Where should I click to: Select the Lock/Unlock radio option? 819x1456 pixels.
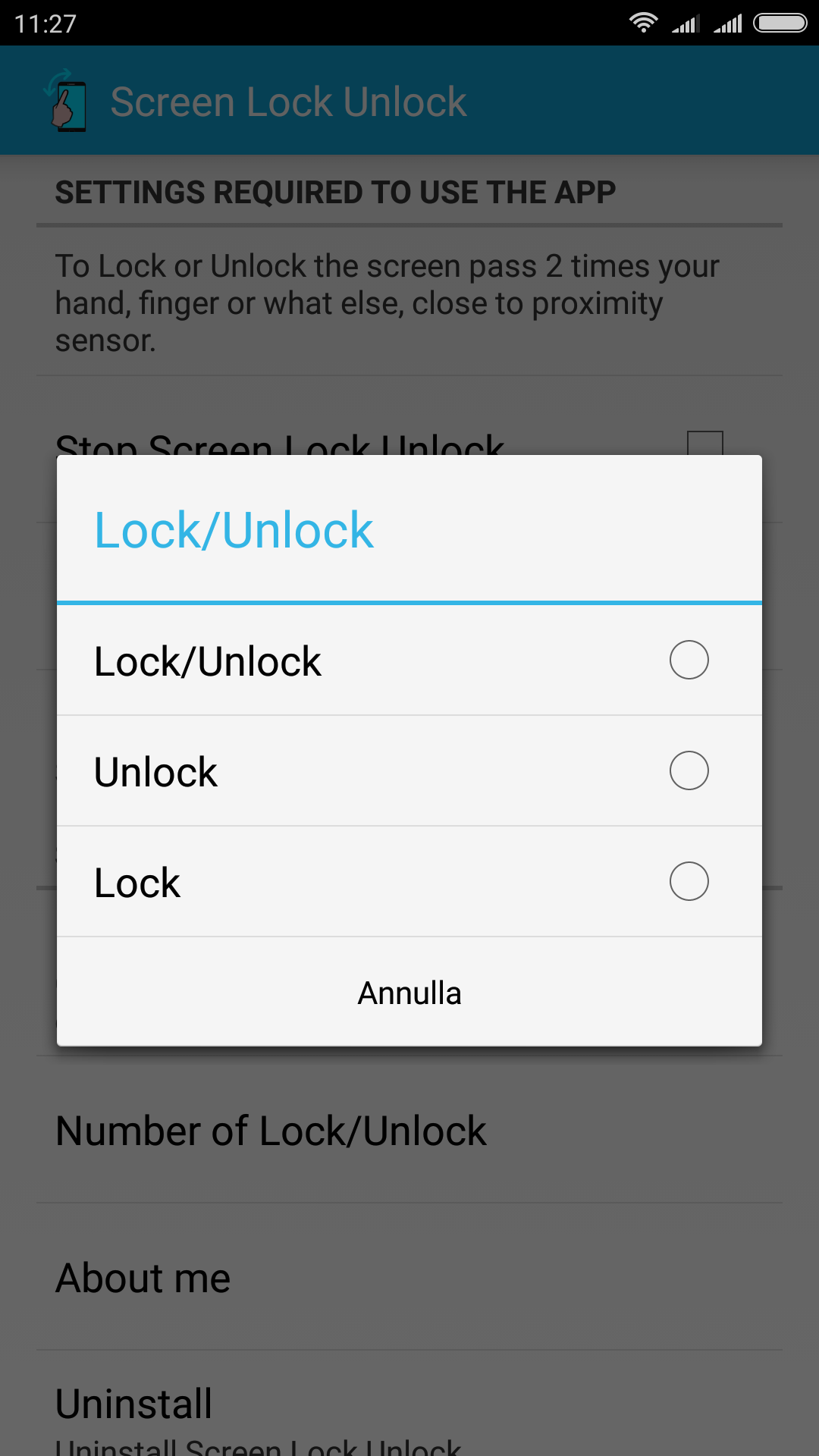click(x=409, y=660)
